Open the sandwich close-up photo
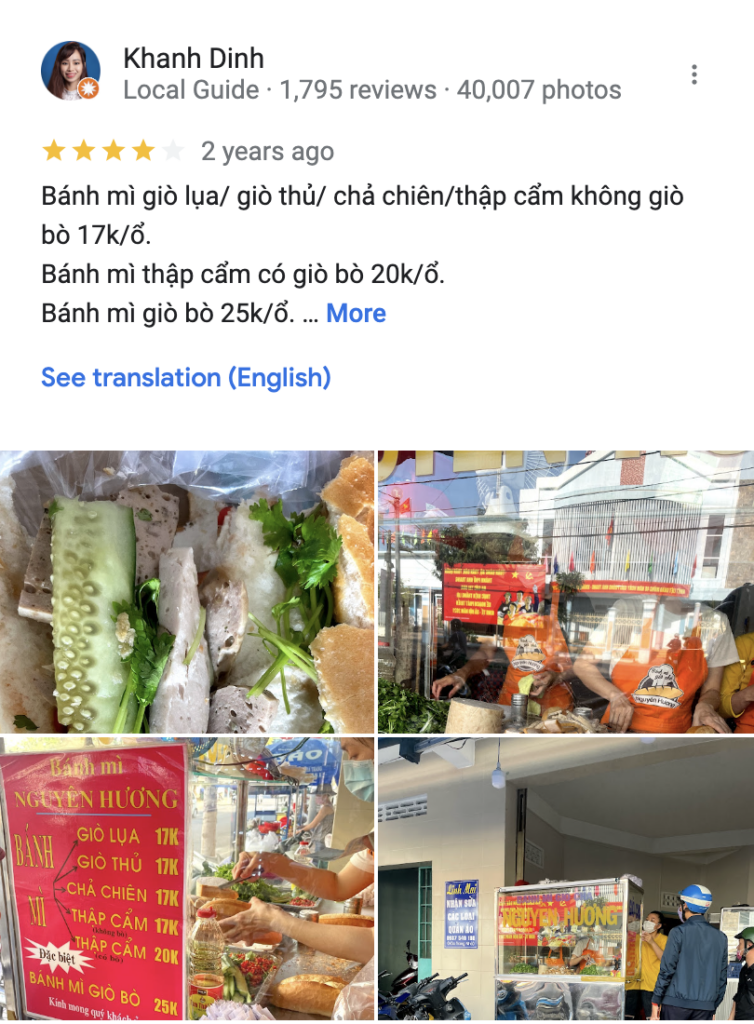The width and height of the screenshot is (754, 1024). coord(187,592)
